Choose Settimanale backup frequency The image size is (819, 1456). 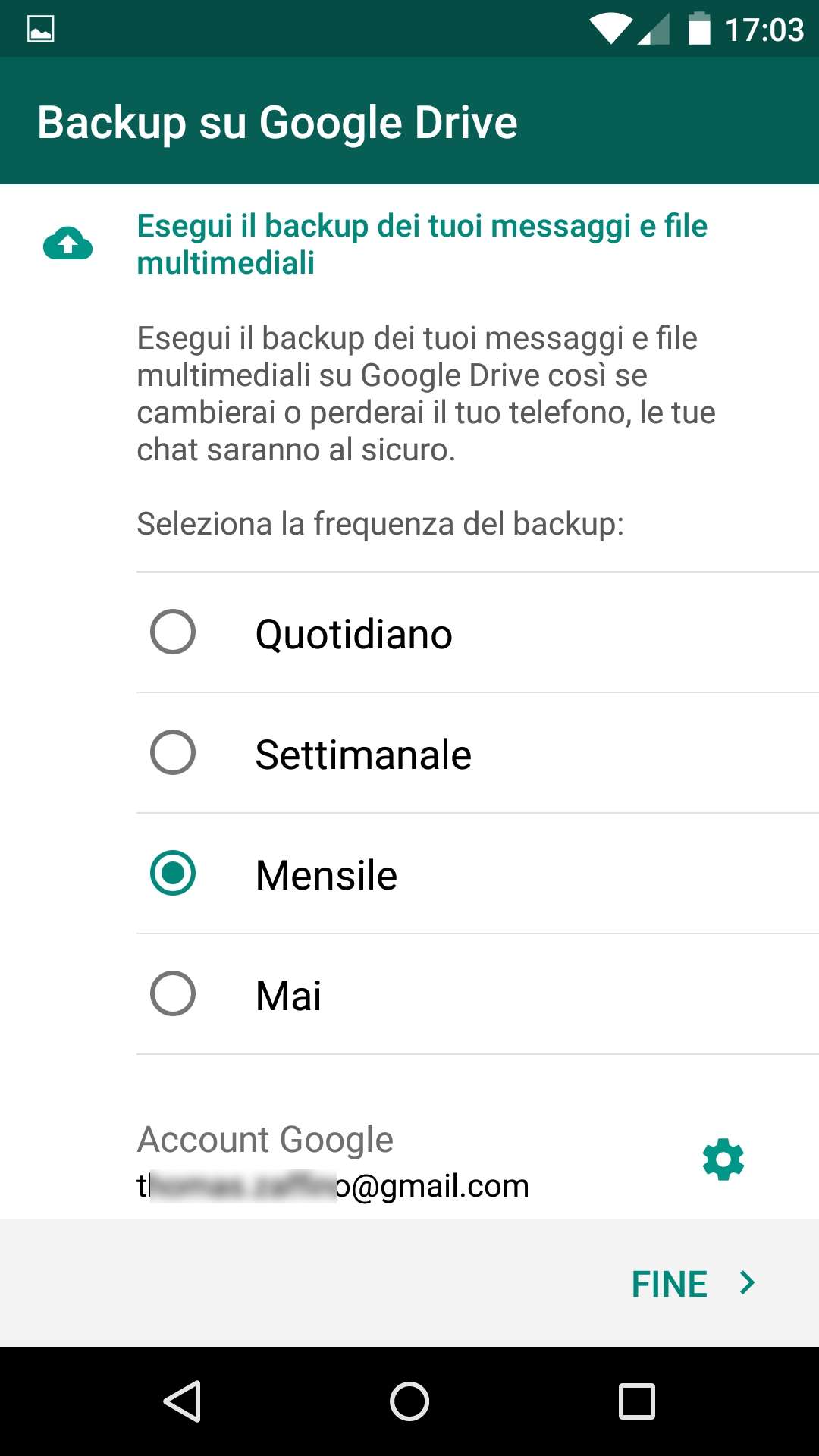click(x=478, y=753)
